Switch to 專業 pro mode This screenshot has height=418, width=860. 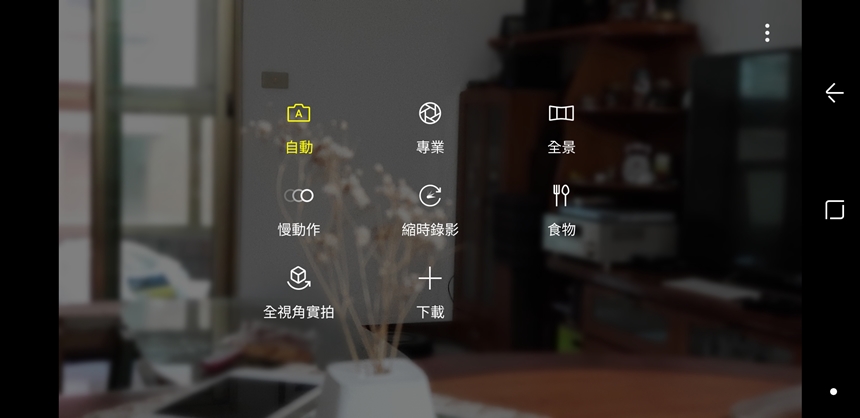(430, 128)
